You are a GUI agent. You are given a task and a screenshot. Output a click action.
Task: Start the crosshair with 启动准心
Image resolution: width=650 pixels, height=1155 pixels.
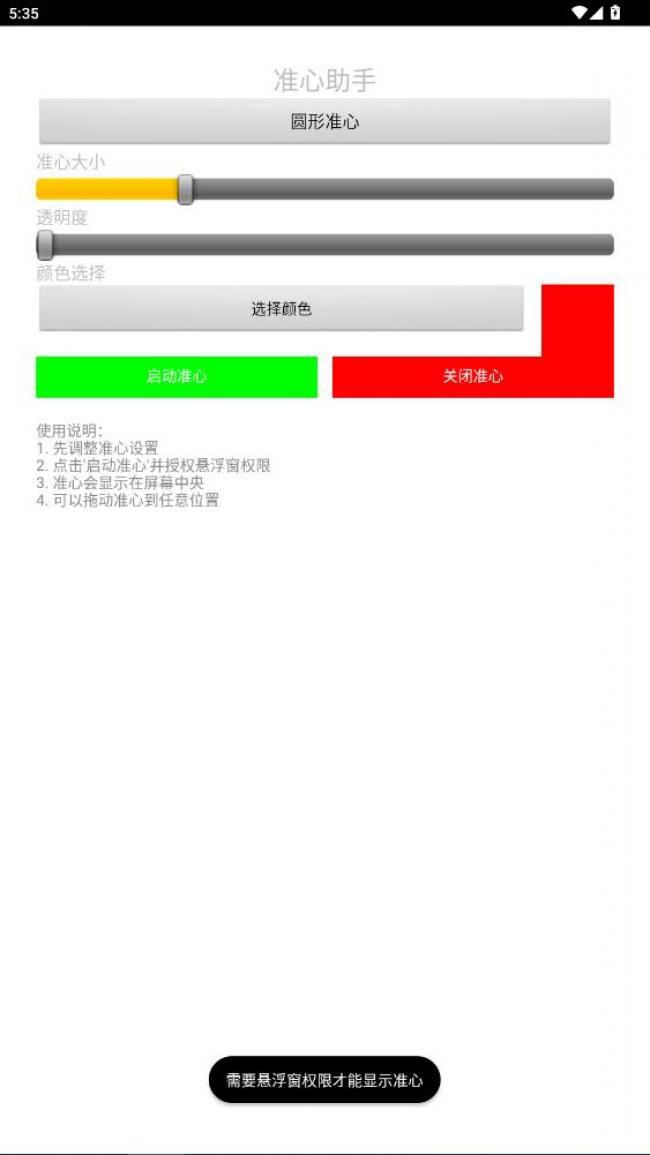tap(176, 377)
